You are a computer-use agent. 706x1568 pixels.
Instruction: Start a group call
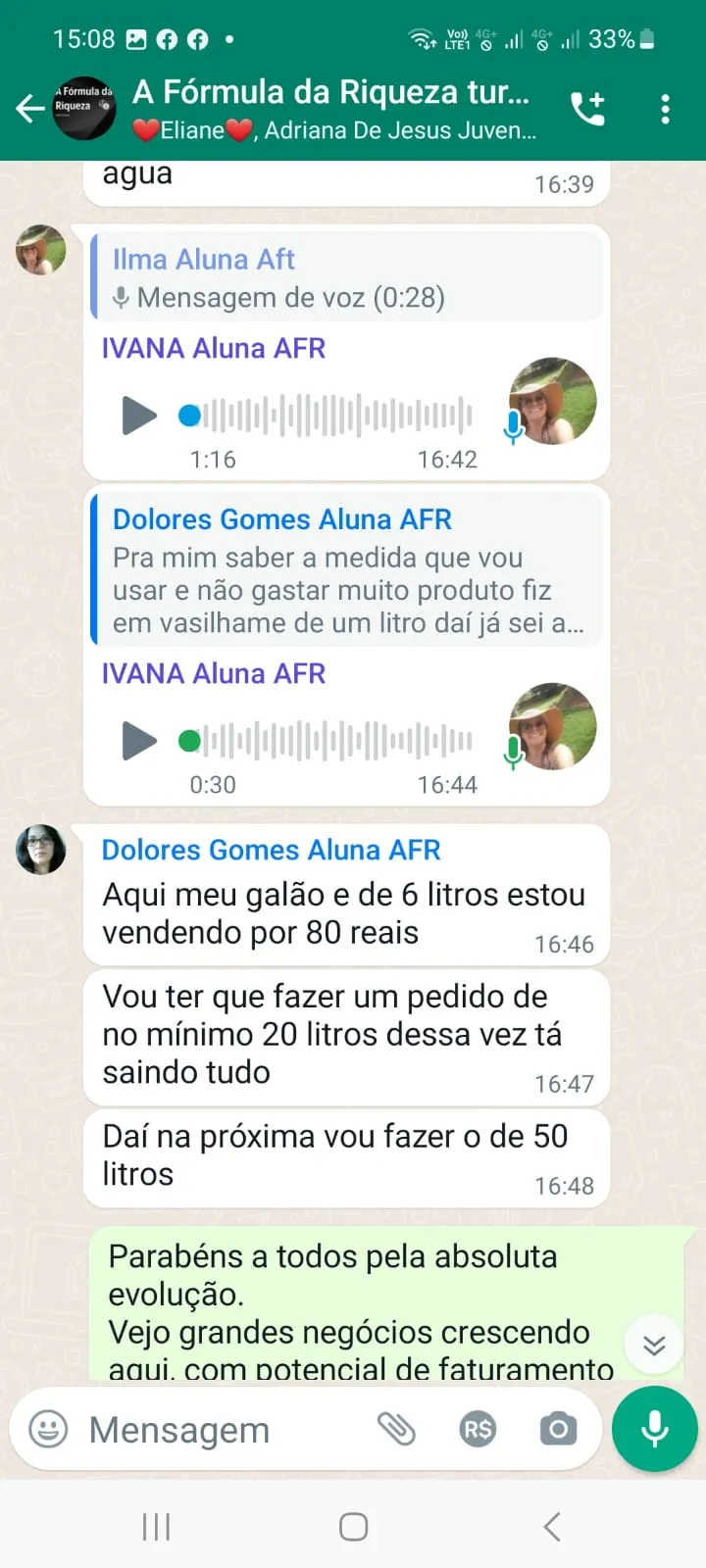(x=588, y=108)
